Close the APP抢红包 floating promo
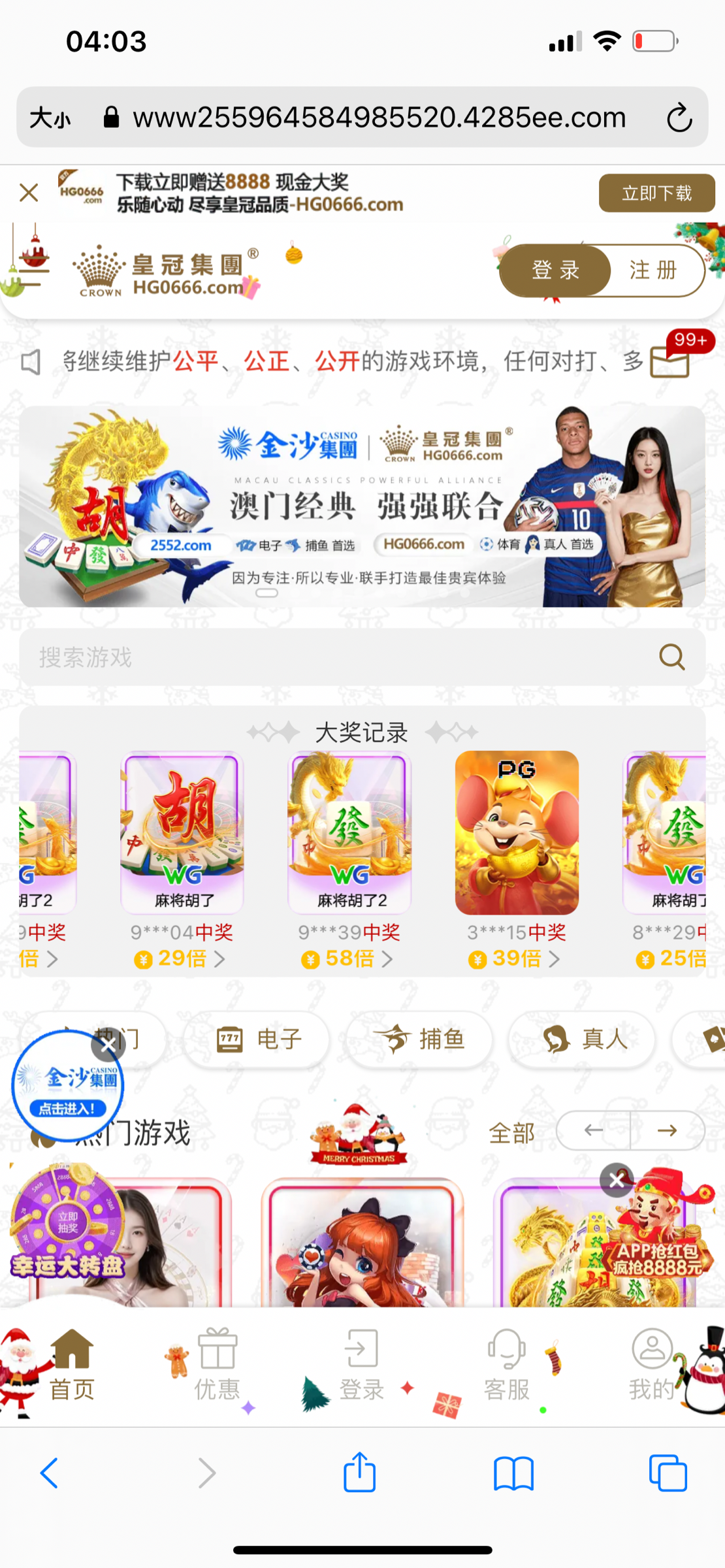 pos(616,1180)
